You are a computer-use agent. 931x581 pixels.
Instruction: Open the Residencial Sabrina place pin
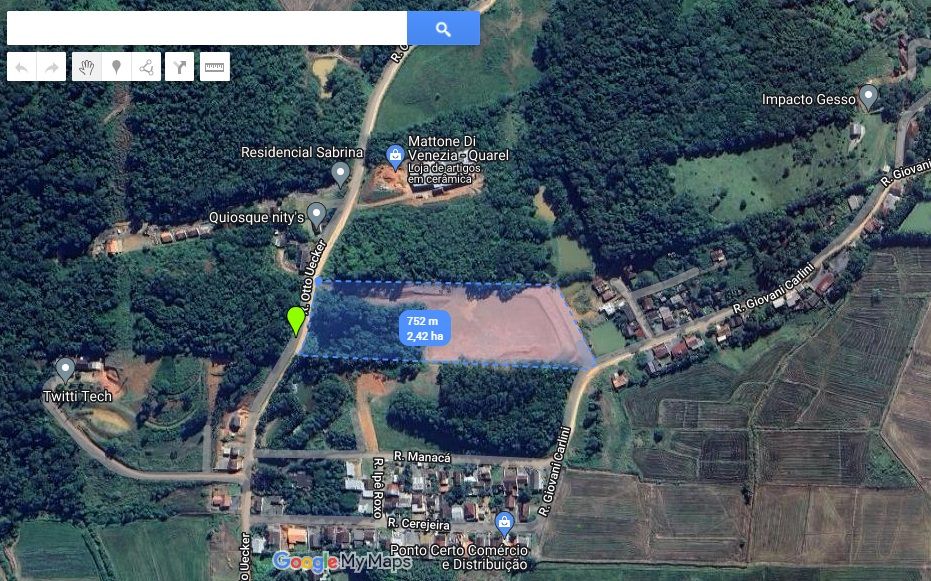point(340,173)
